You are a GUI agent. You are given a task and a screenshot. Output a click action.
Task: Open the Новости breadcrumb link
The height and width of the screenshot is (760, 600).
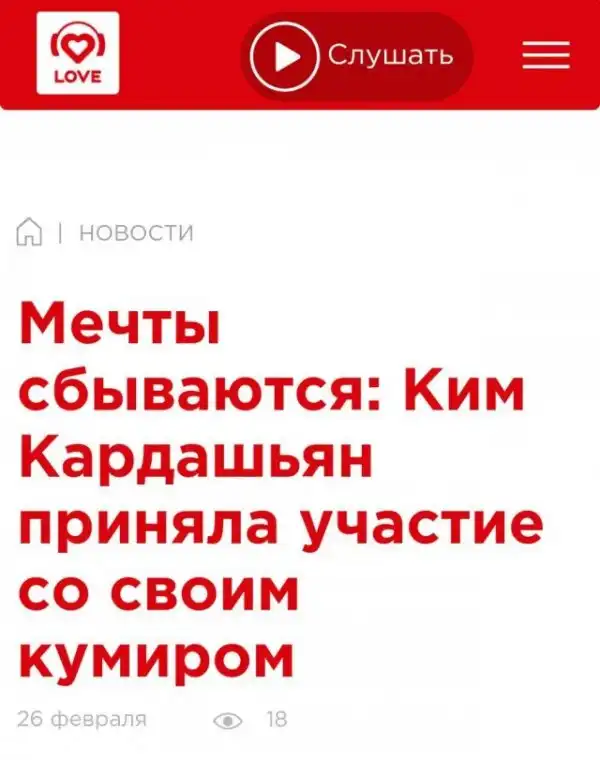(x=135, y=234)
